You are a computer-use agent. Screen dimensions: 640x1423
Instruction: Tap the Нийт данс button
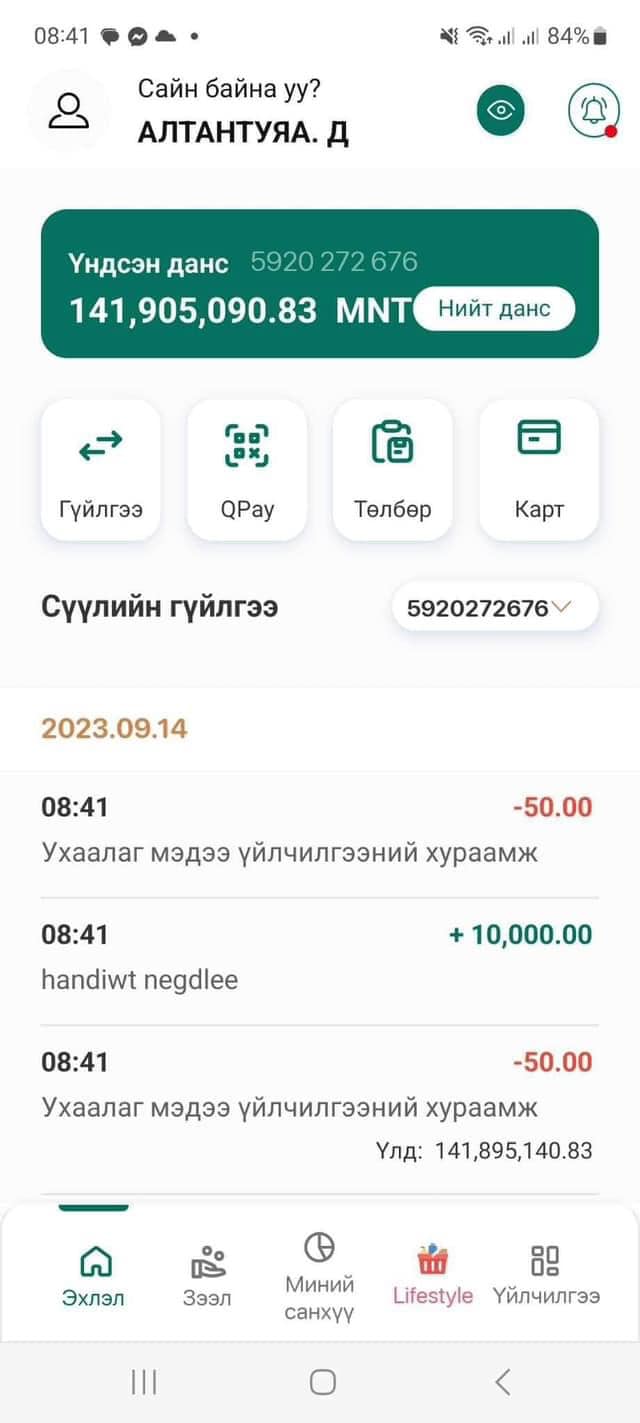click(494, 308)
